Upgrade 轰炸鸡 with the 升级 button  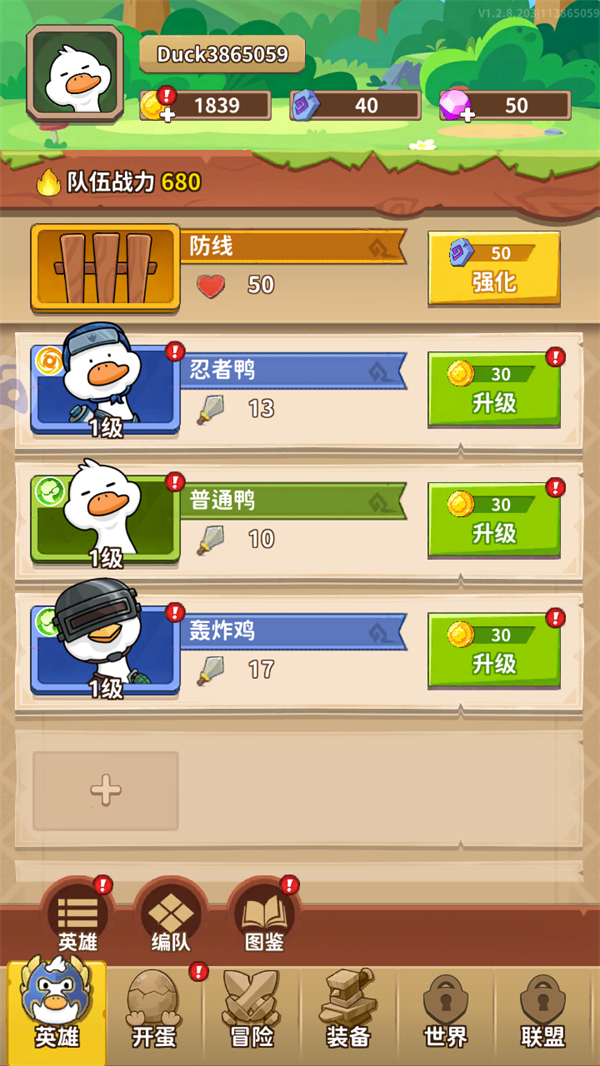point(493,649)
